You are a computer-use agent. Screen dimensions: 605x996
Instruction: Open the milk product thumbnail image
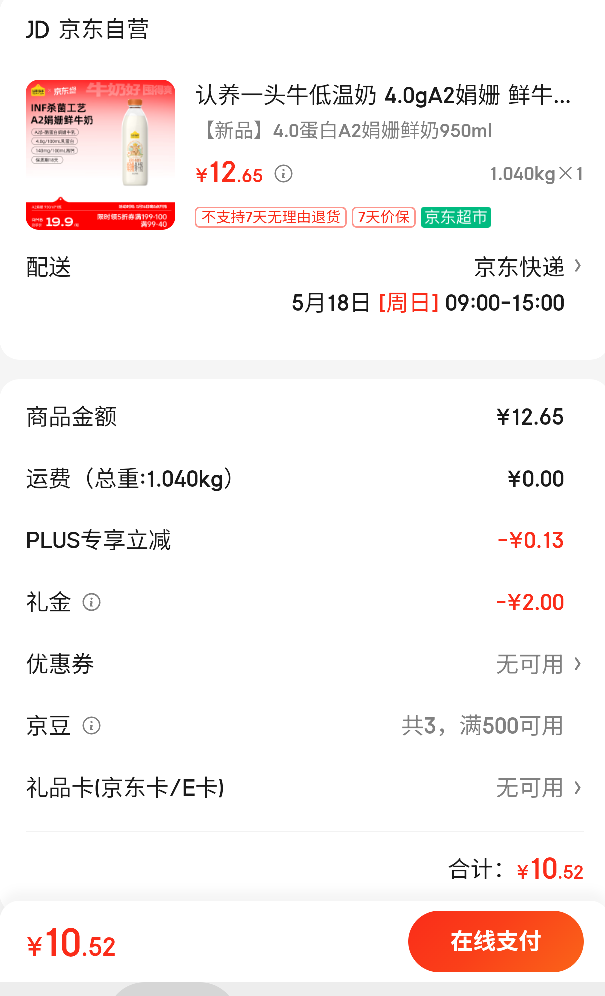tap(100, 154)
